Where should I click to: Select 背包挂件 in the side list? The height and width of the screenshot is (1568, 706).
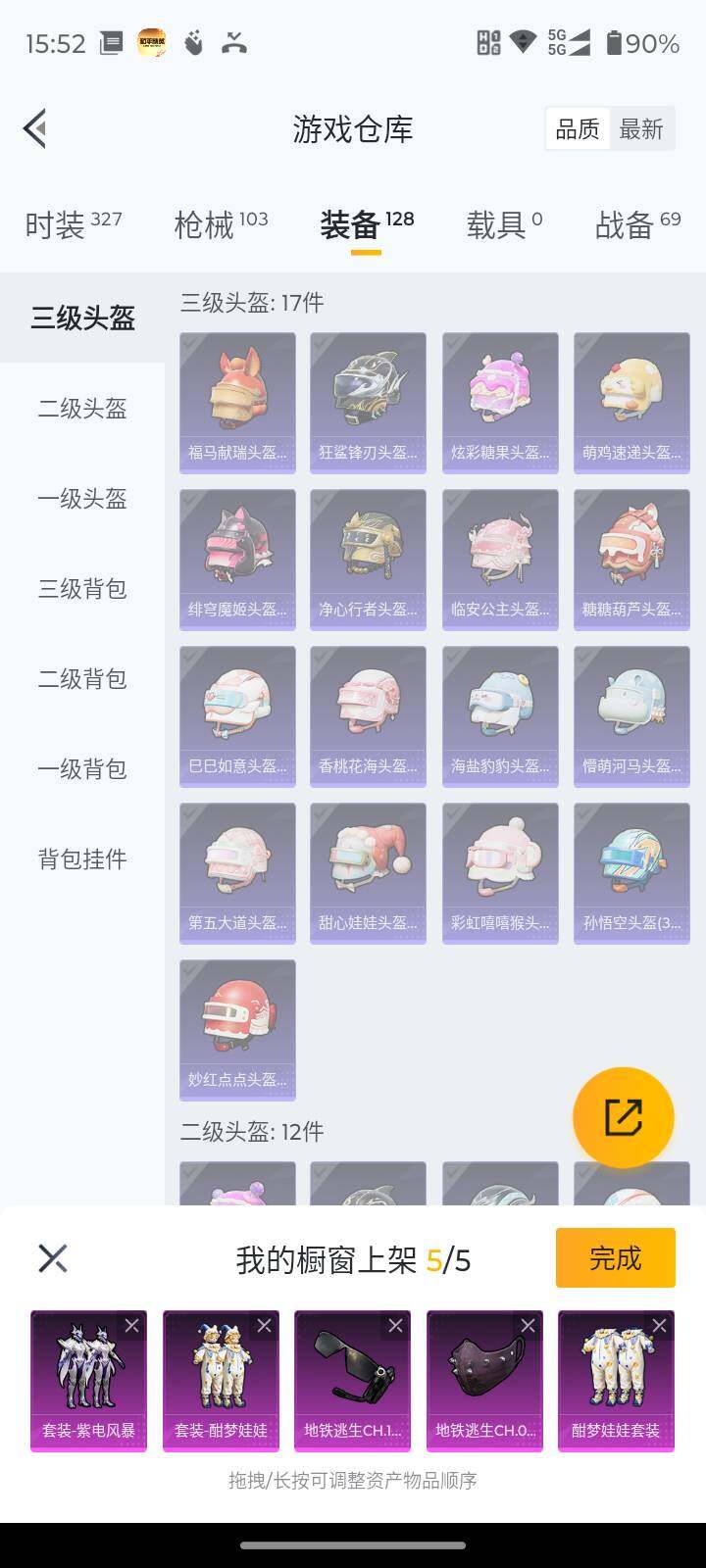82,859
